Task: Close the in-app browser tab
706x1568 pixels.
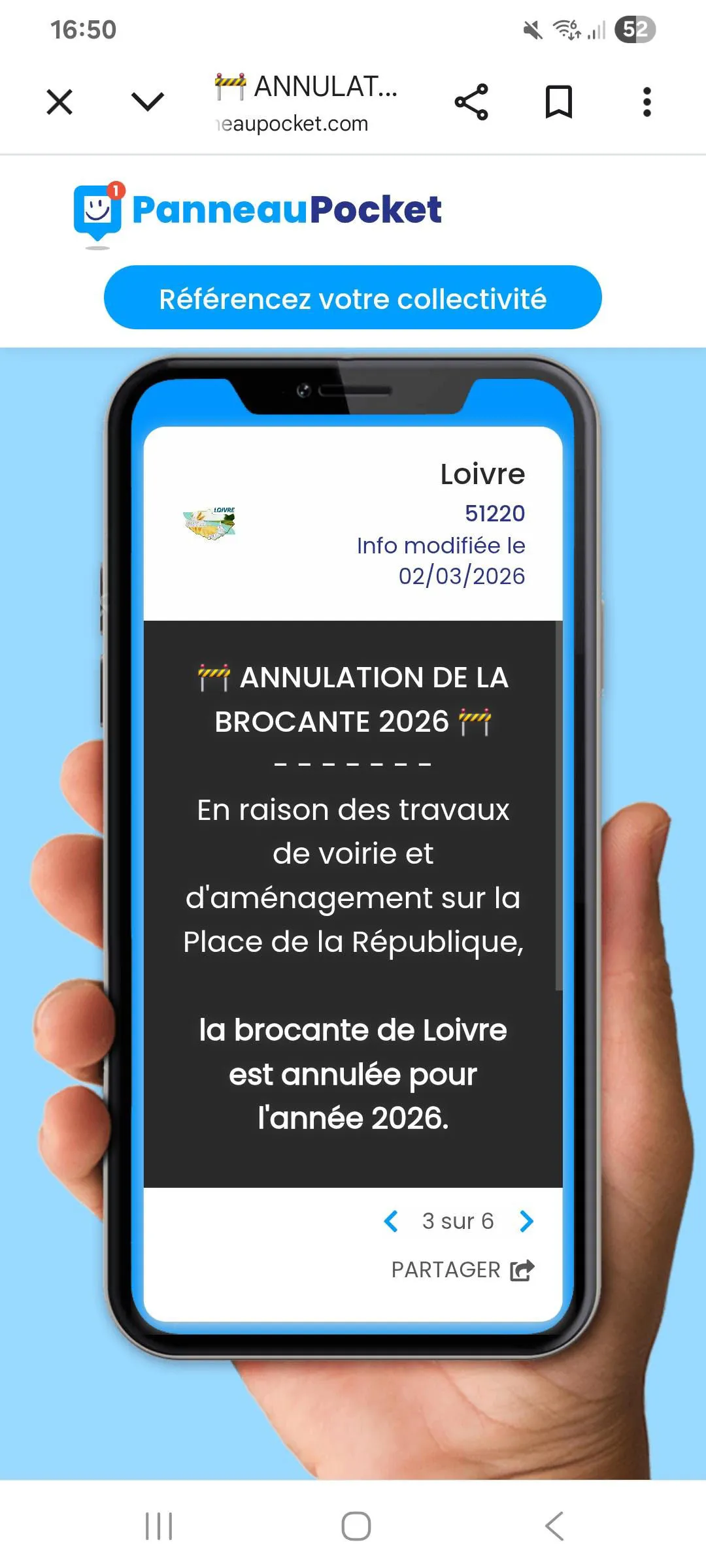Action: pyautogui.click(x=59, y=102)
